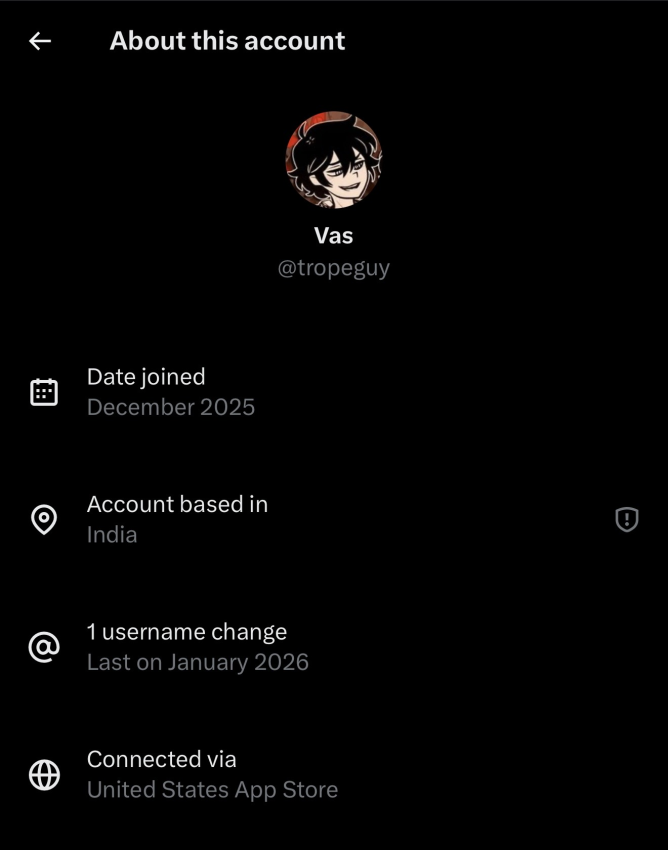
Task: Go back from About this account
Action: click(40, 41)
